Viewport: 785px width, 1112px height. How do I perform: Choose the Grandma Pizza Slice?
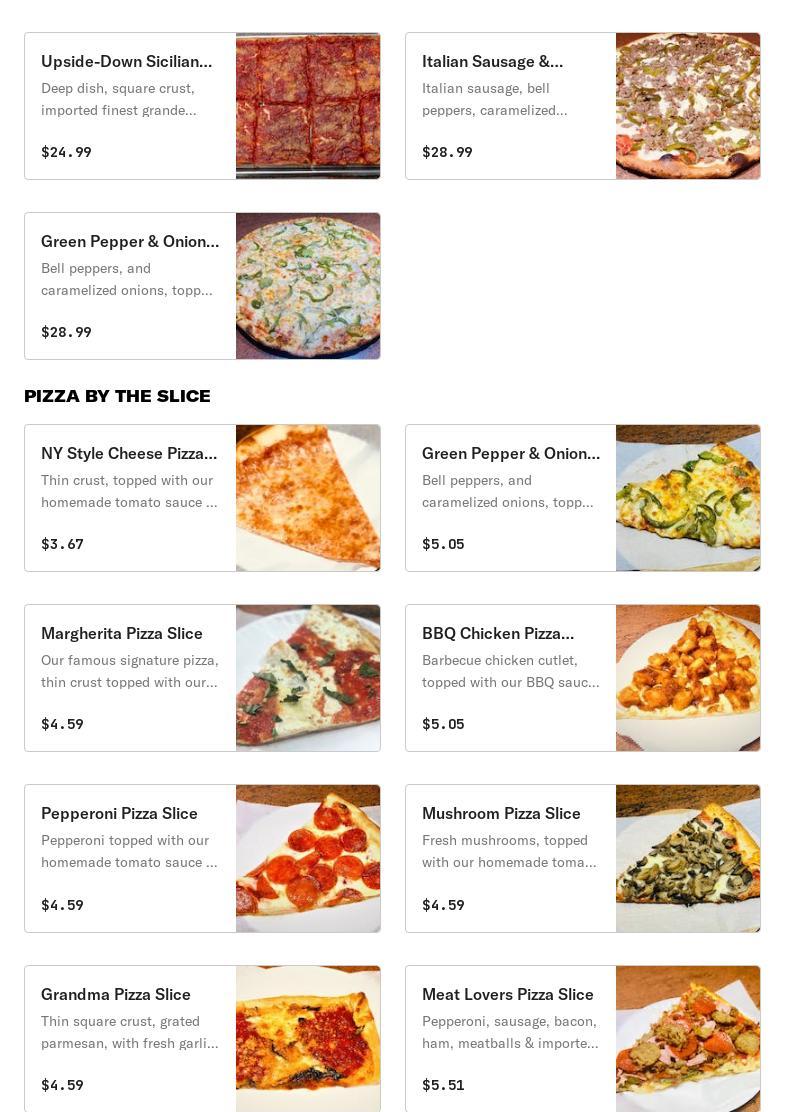pyautogui.click(x=202, y=1038)
